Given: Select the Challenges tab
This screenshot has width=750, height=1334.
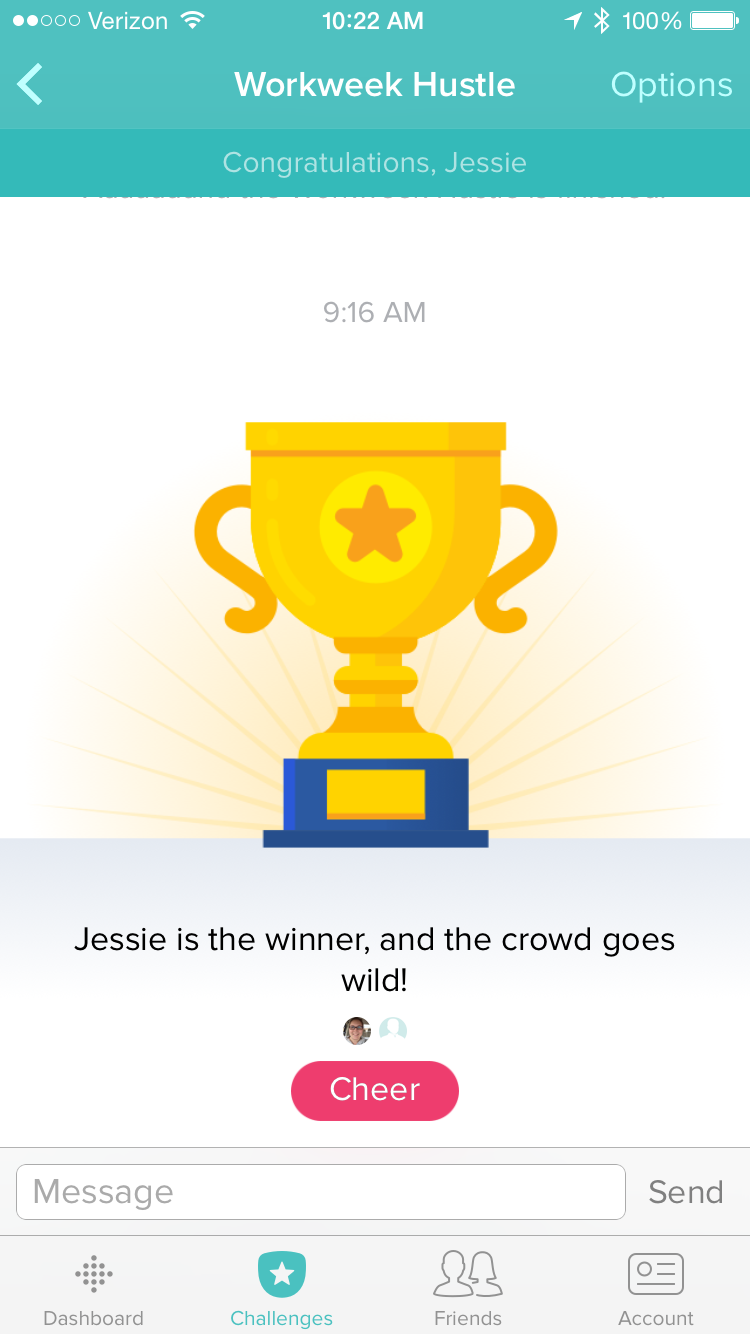Looking at the screenshot, I should pyautogui.click(x=281, y=1289).
